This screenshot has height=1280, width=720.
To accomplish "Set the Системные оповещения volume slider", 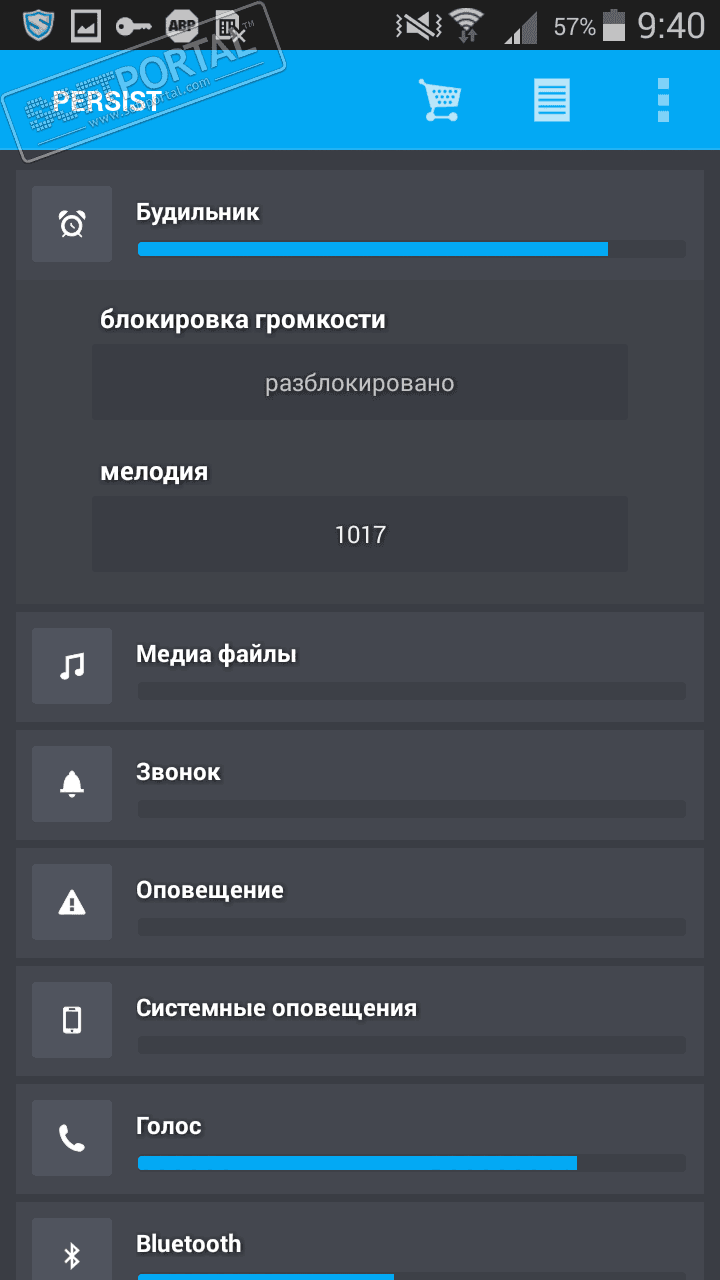I will click(x=411, y=1045).
